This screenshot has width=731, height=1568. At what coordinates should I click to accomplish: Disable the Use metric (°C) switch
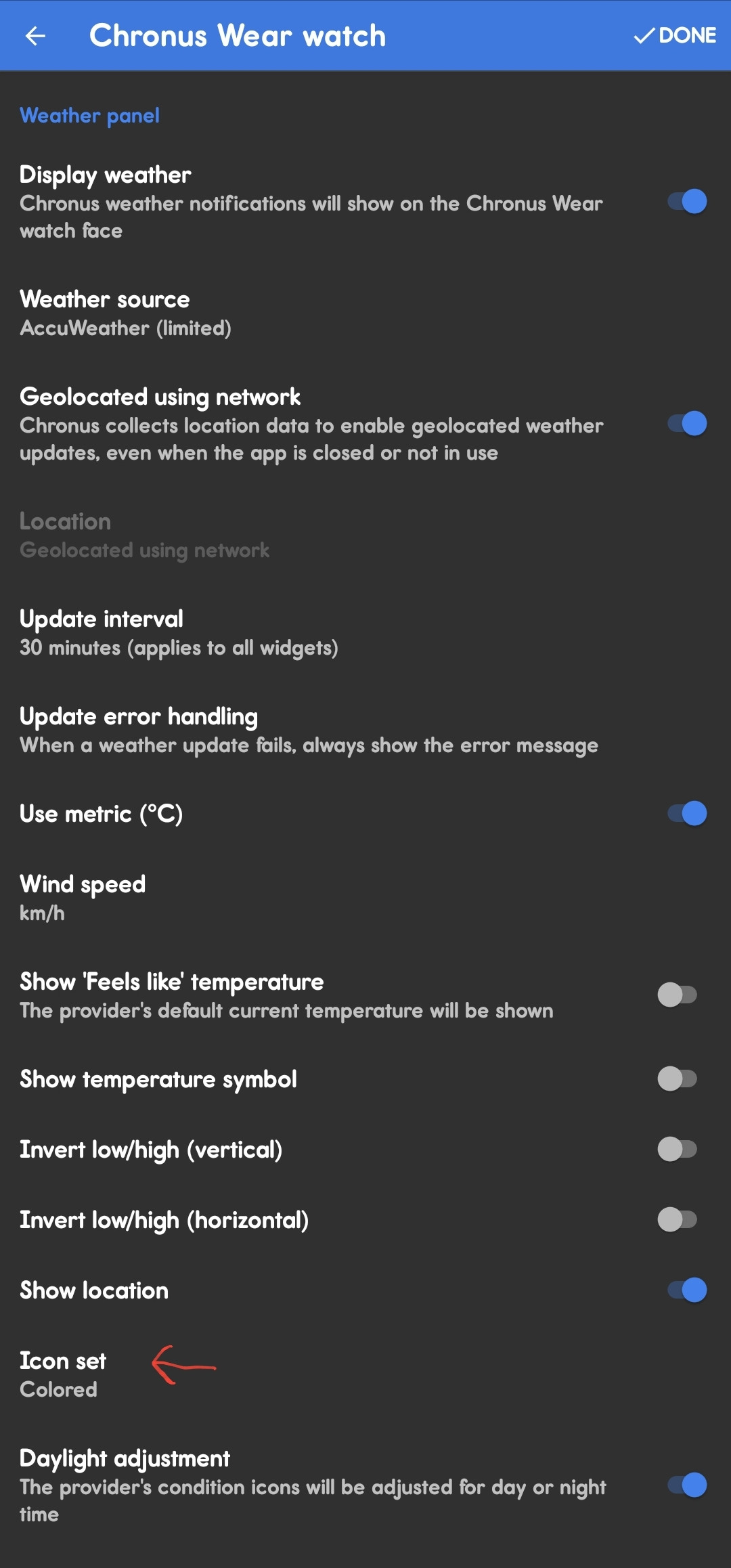pyautogui.click(x=686, y=813)
